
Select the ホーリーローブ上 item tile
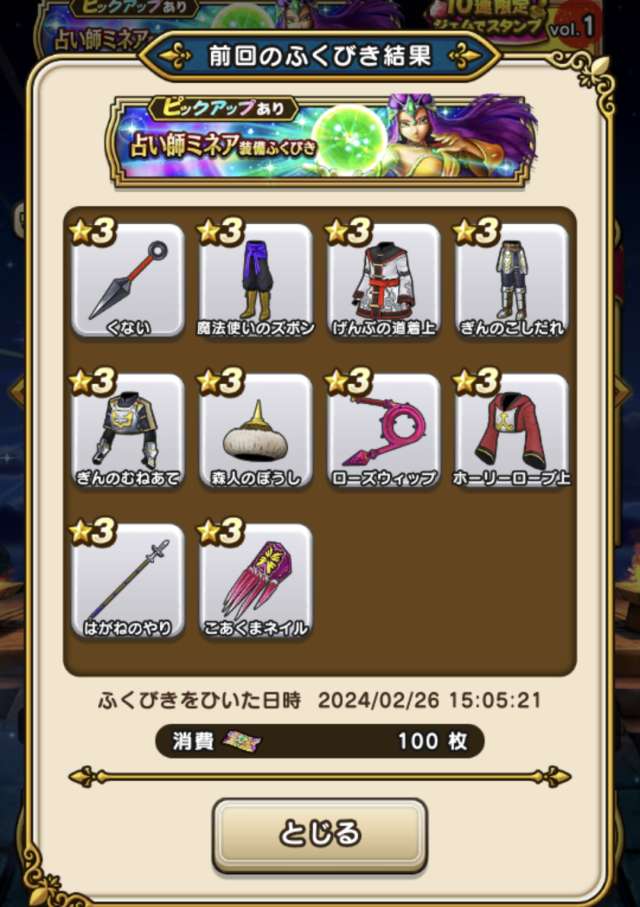512,432
